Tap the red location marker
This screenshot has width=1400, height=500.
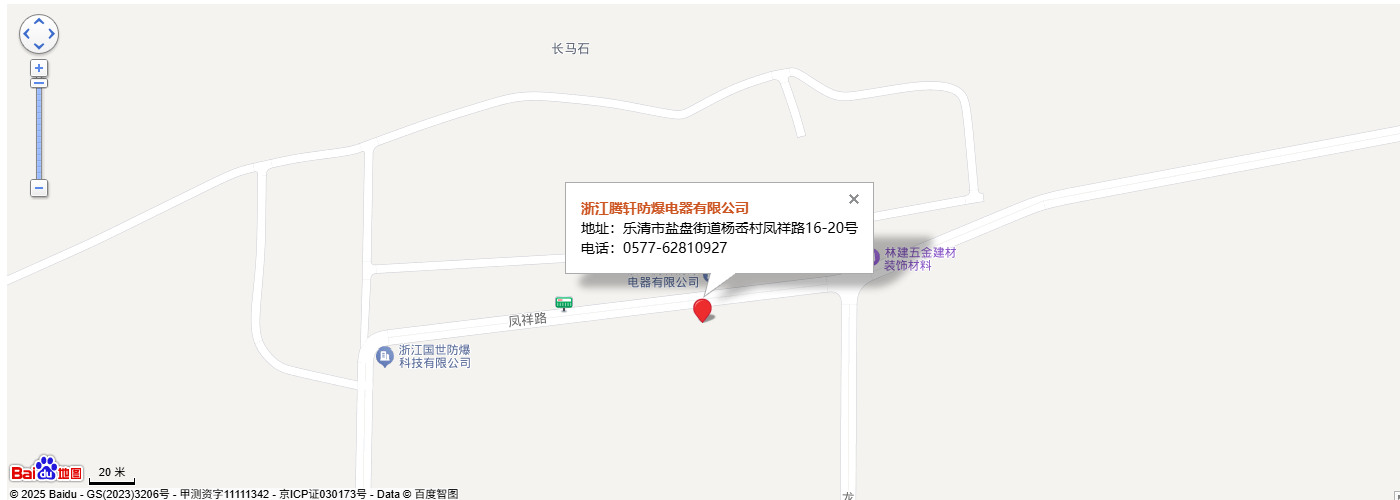pyautogui.click(x=703, y=309)
